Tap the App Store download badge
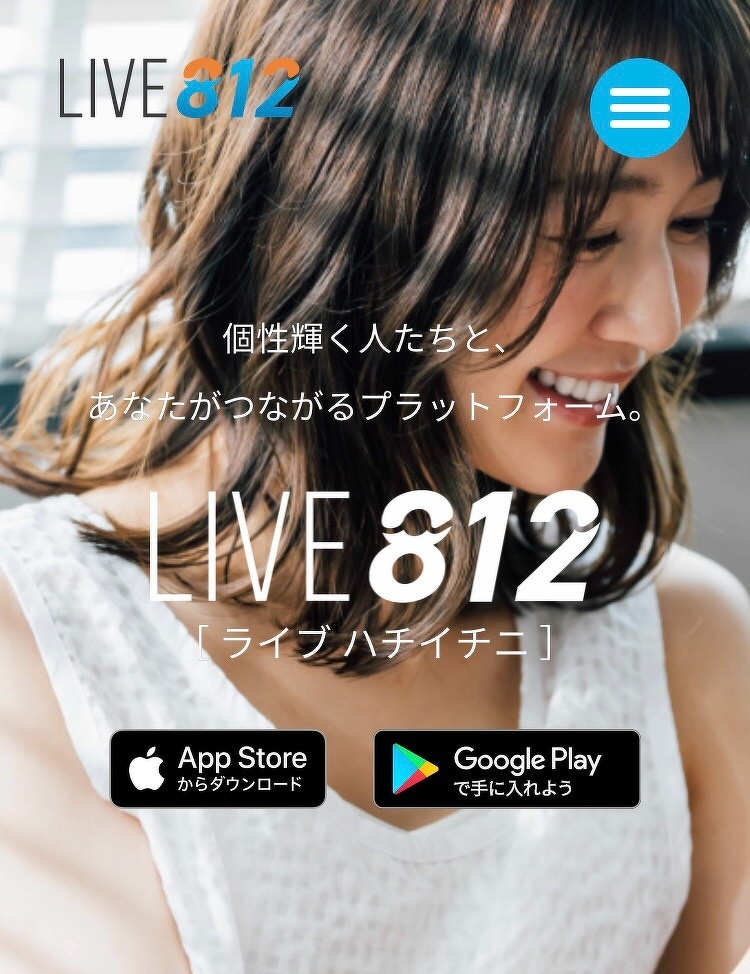 (x=218, y=768)
